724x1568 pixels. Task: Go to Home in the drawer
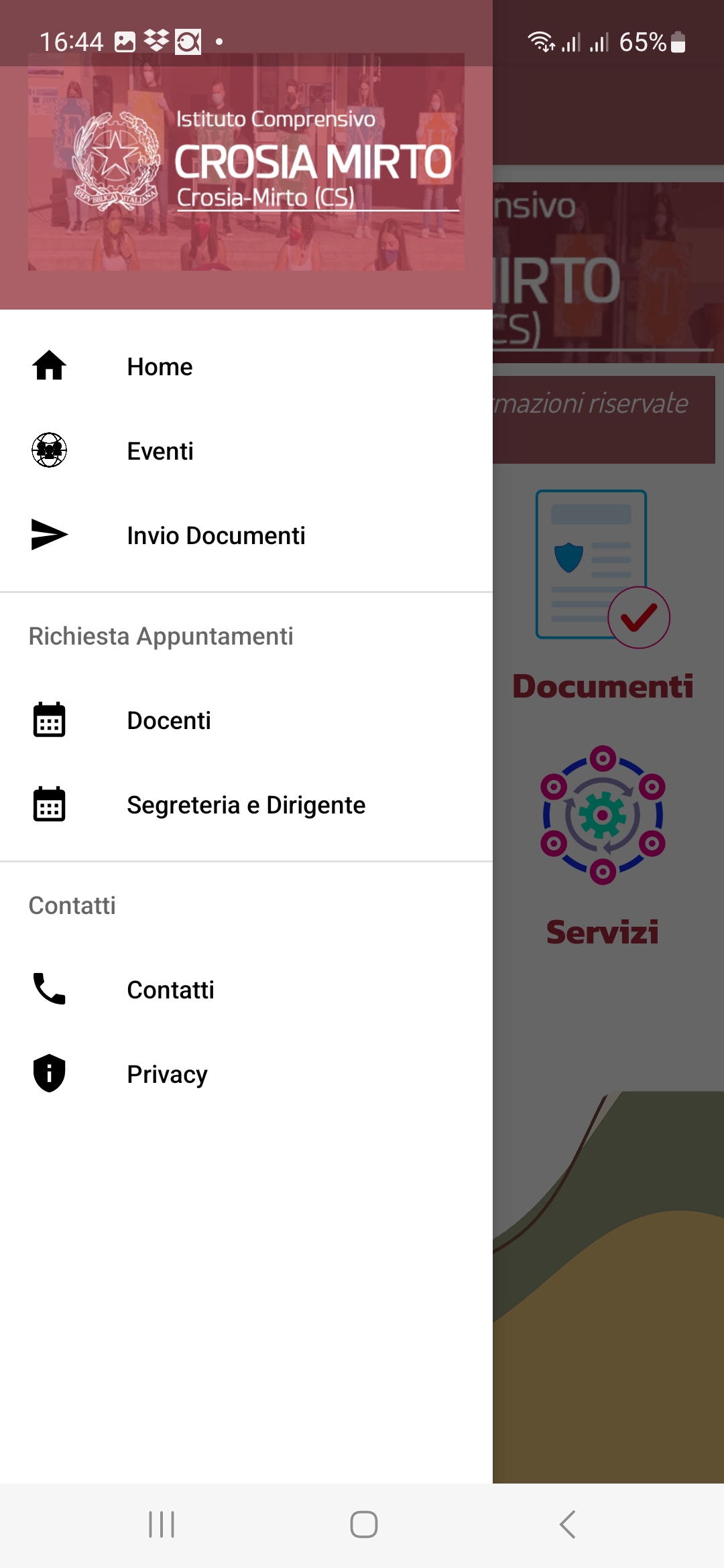point(160,367)
